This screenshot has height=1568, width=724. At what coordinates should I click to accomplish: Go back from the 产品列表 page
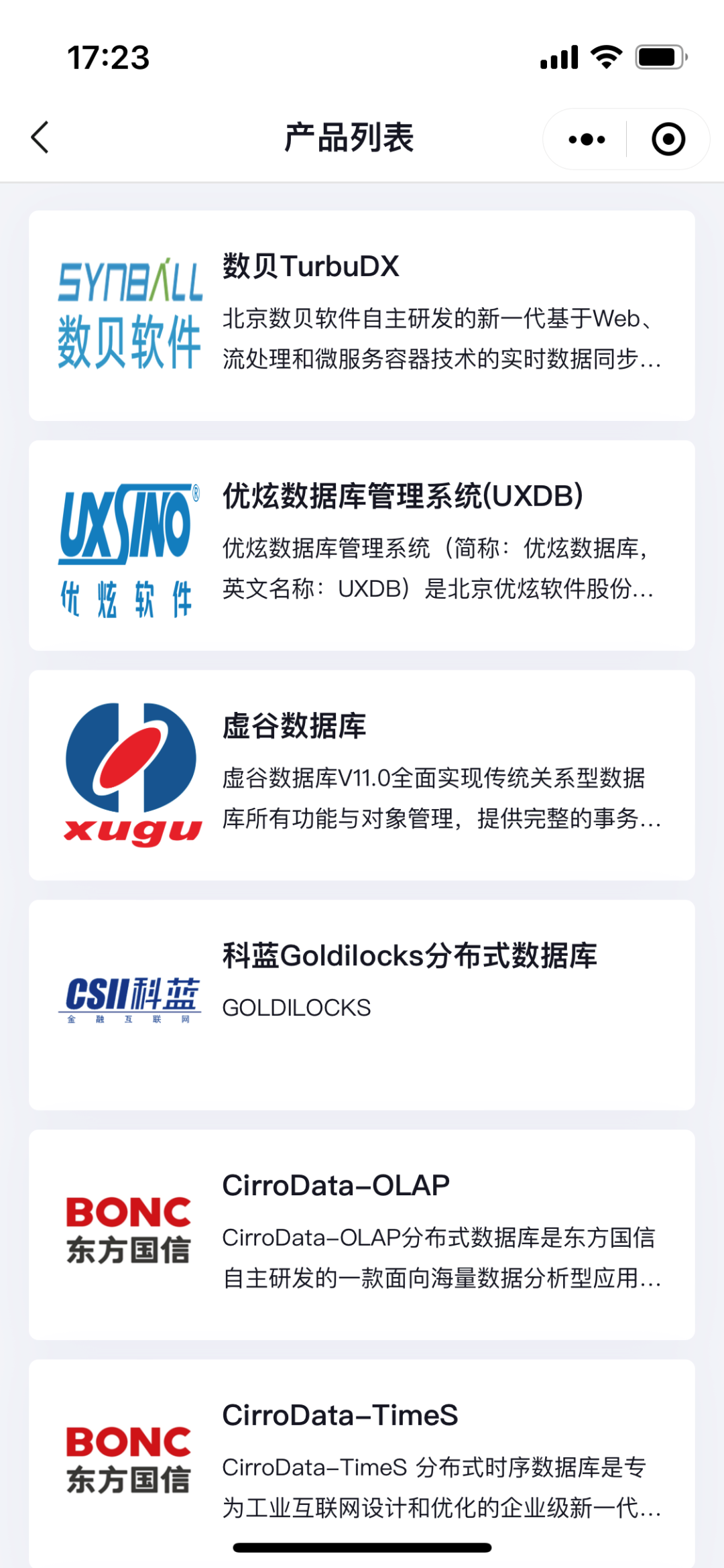40,138
